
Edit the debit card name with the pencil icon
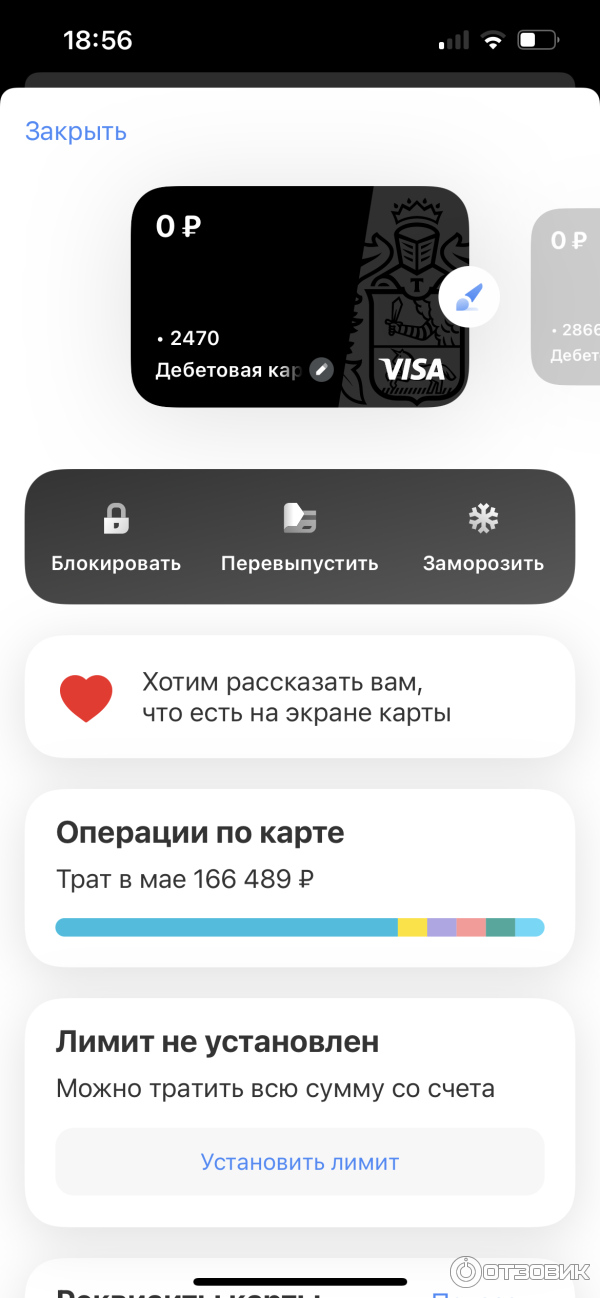coord(321,369)
